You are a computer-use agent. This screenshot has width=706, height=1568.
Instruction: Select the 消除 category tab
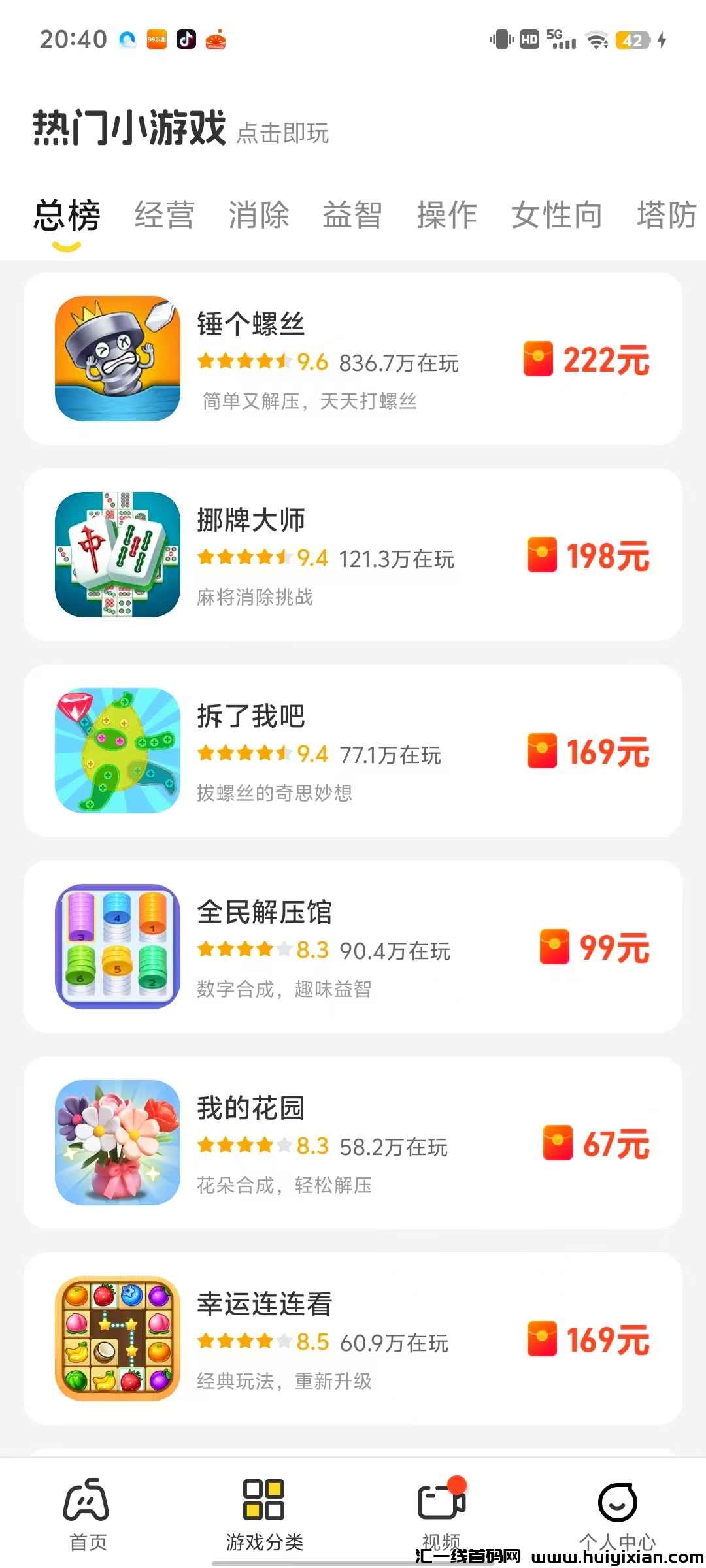pos(258,215)
